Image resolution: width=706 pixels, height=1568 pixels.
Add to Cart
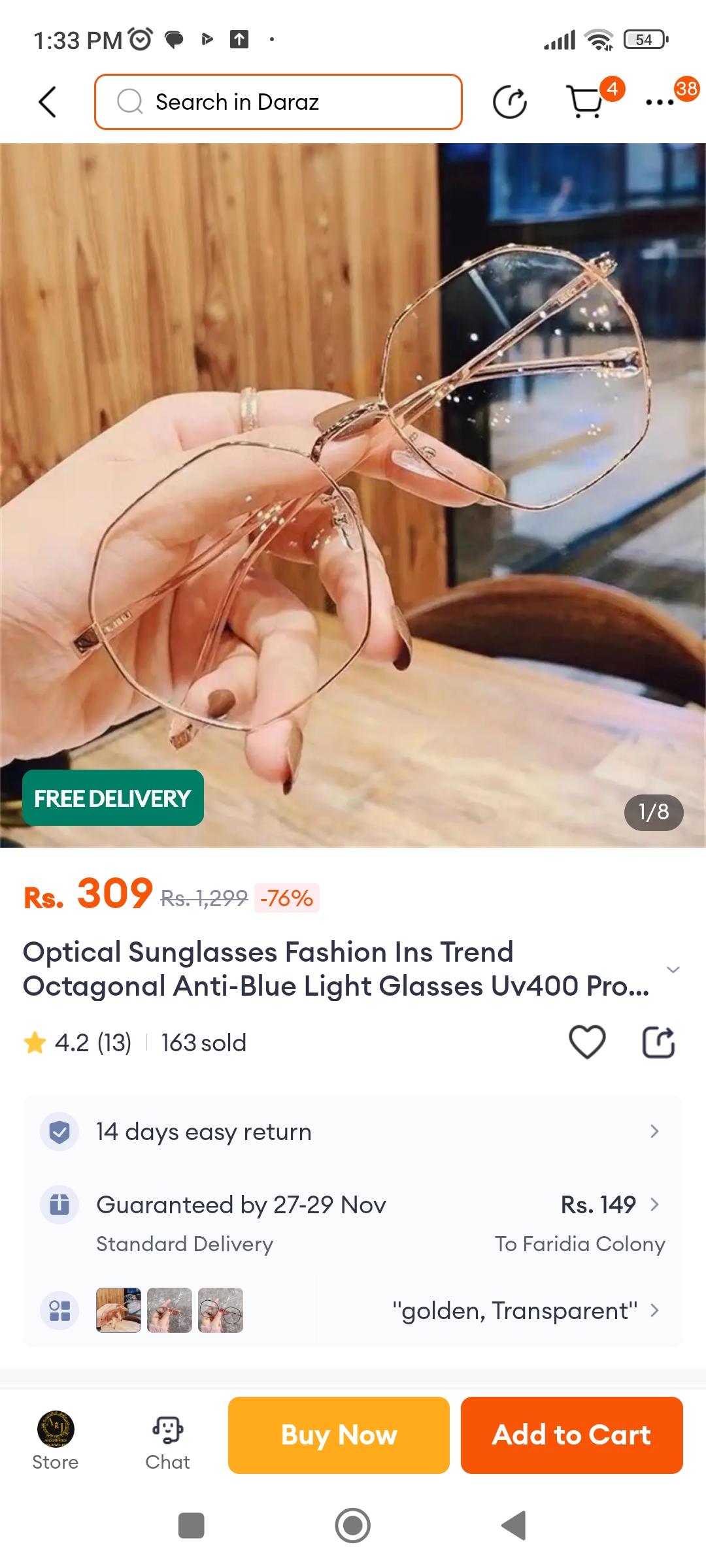click(571, 1435)
